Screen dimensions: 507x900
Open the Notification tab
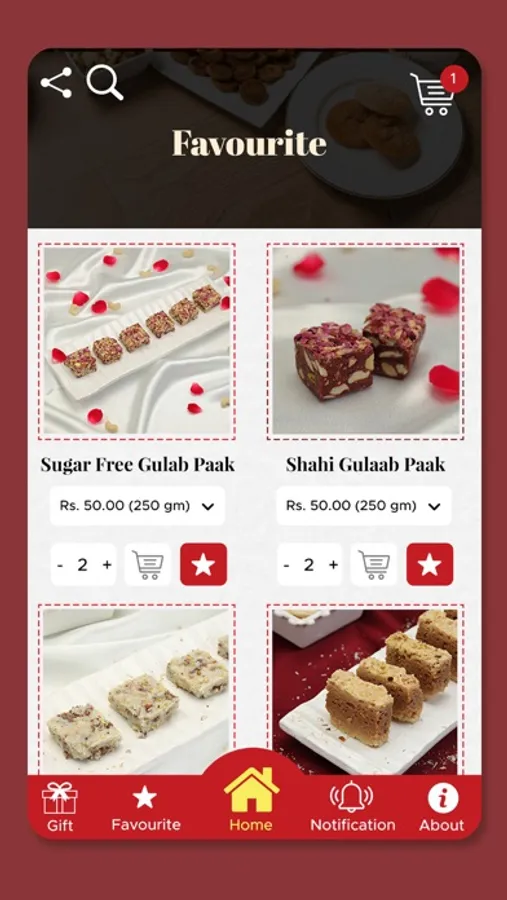(353, 808)
